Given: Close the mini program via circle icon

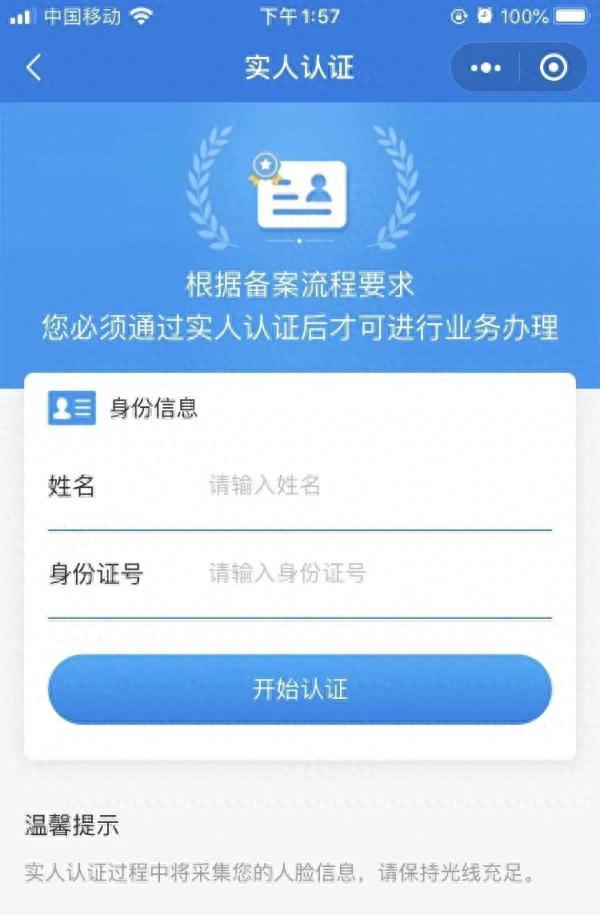Looking at the screenshot, I should [x=553, y=68].
